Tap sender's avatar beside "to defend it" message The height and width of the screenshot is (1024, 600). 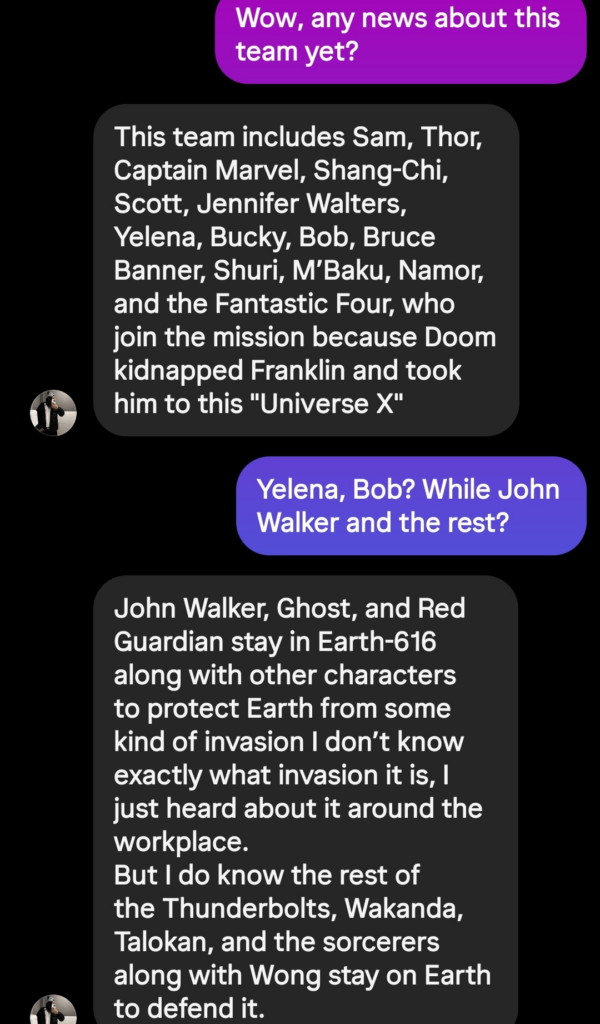[x=53, y=1010]
